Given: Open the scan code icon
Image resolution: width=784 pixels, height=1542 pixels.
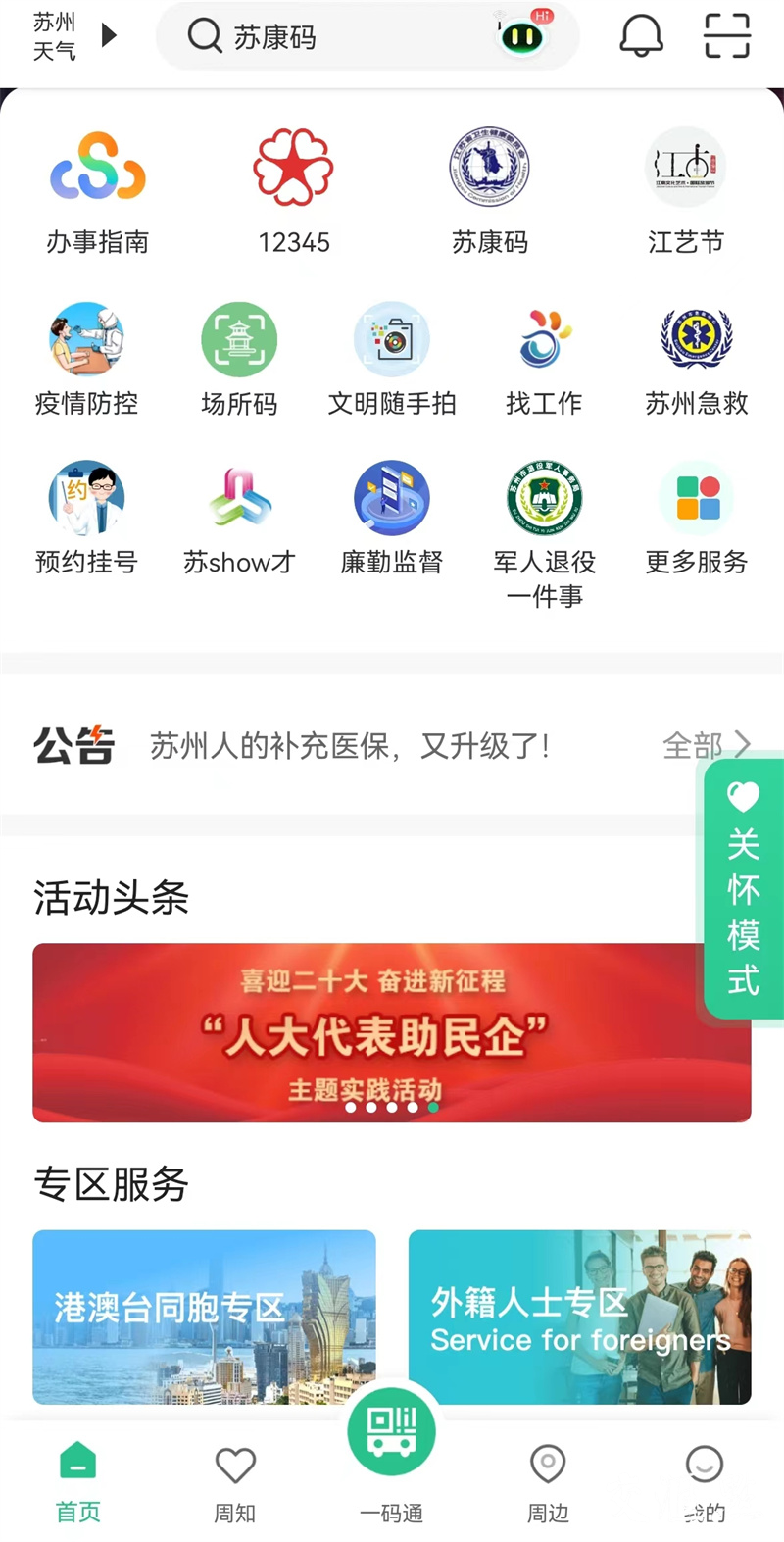Looking at the screenshot, I should 727,36.
